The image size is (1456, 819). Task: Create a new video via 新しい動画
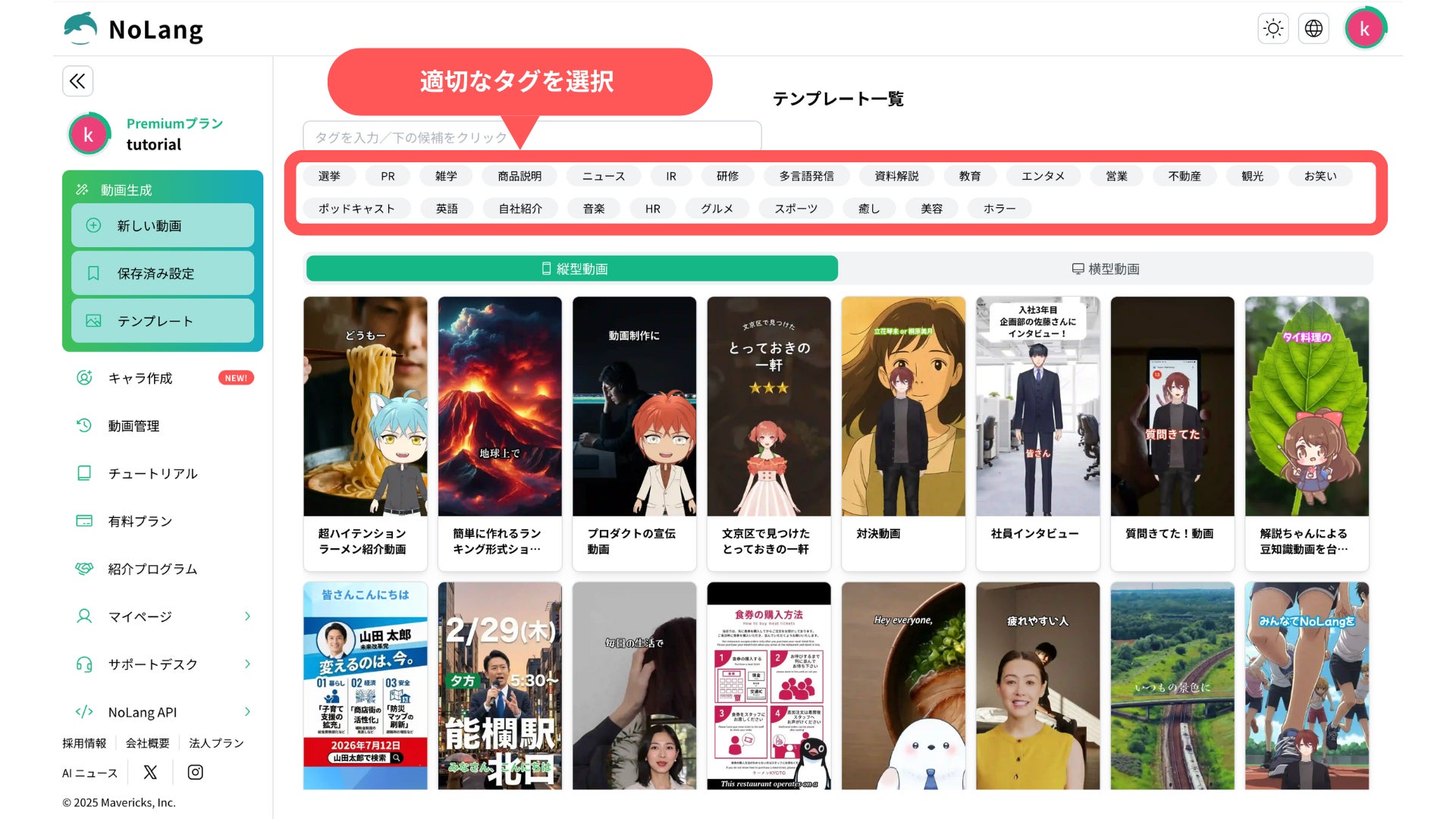tap(162, 225)
